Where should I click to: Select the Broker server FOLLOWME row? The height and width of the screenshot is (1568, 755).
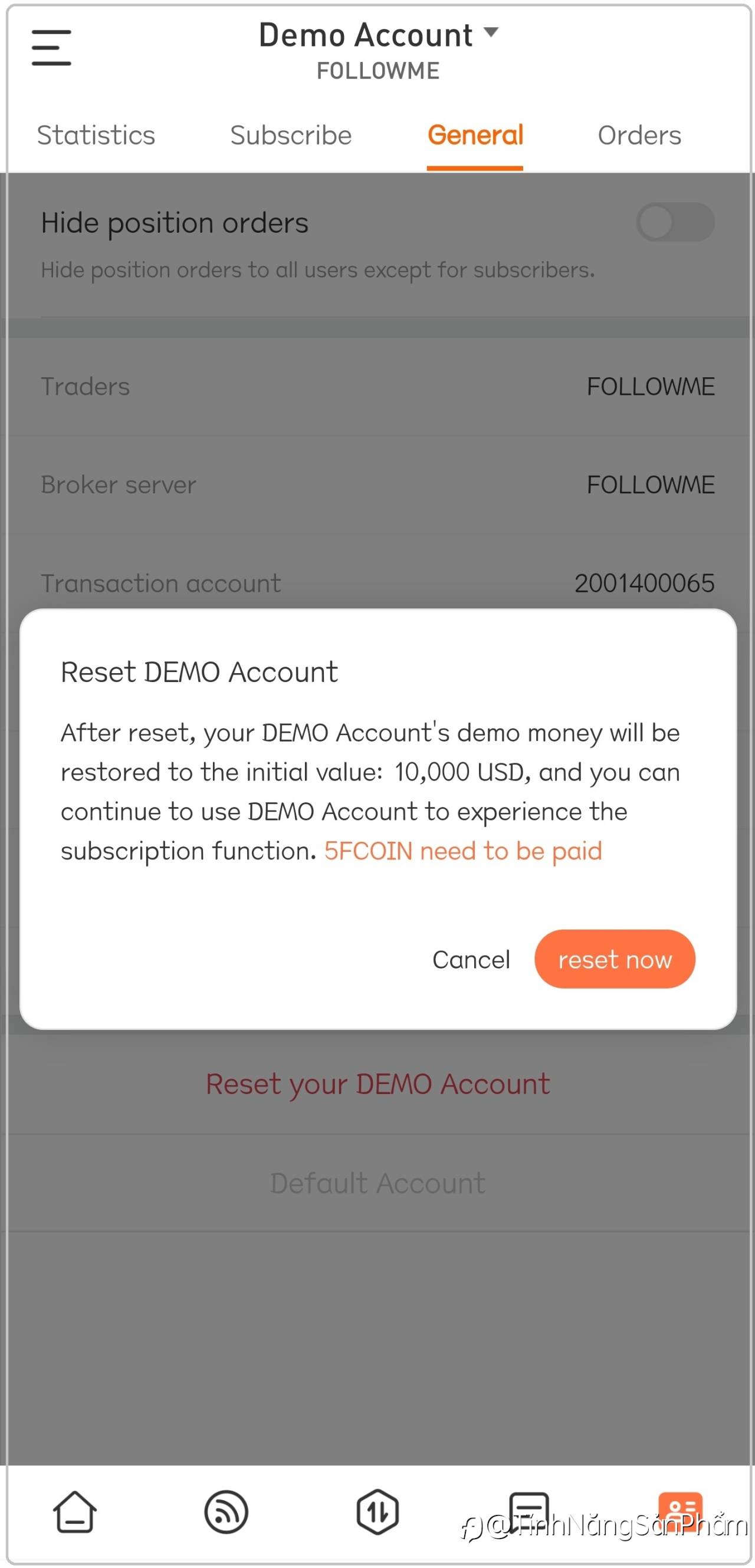pos(377,485)
